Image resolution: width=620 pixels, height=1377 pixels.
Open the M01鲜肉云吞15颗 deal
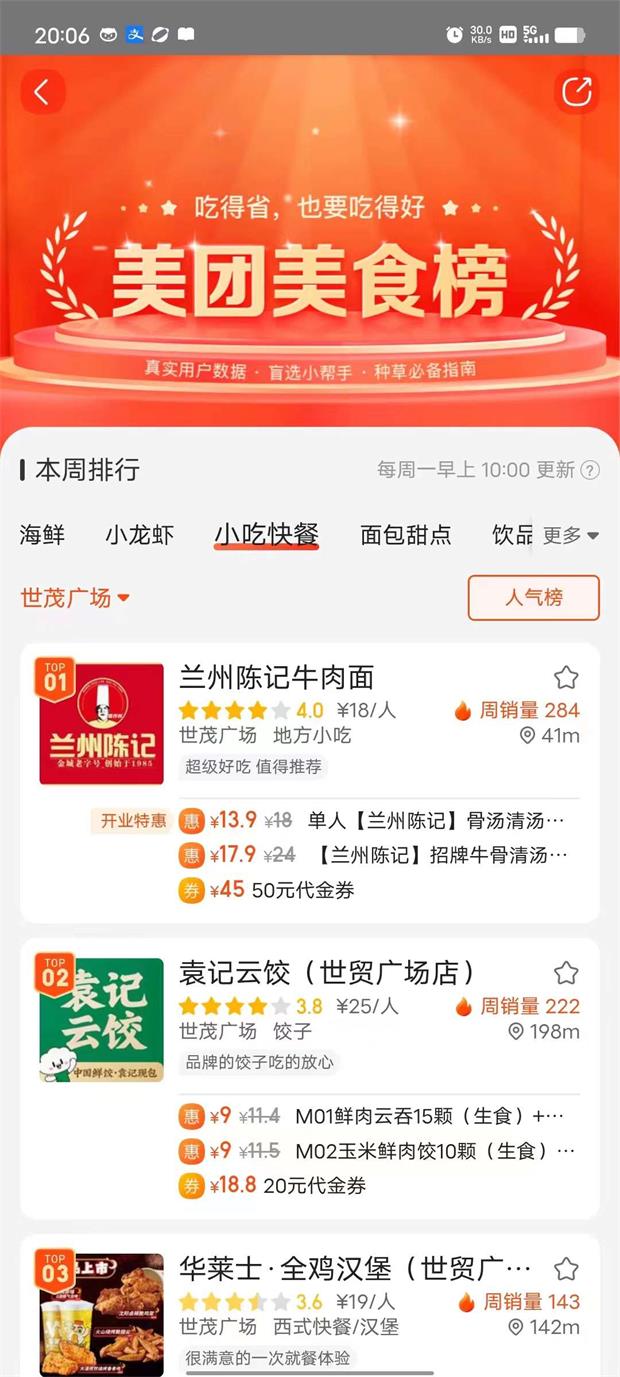[x=380, y=1116]
